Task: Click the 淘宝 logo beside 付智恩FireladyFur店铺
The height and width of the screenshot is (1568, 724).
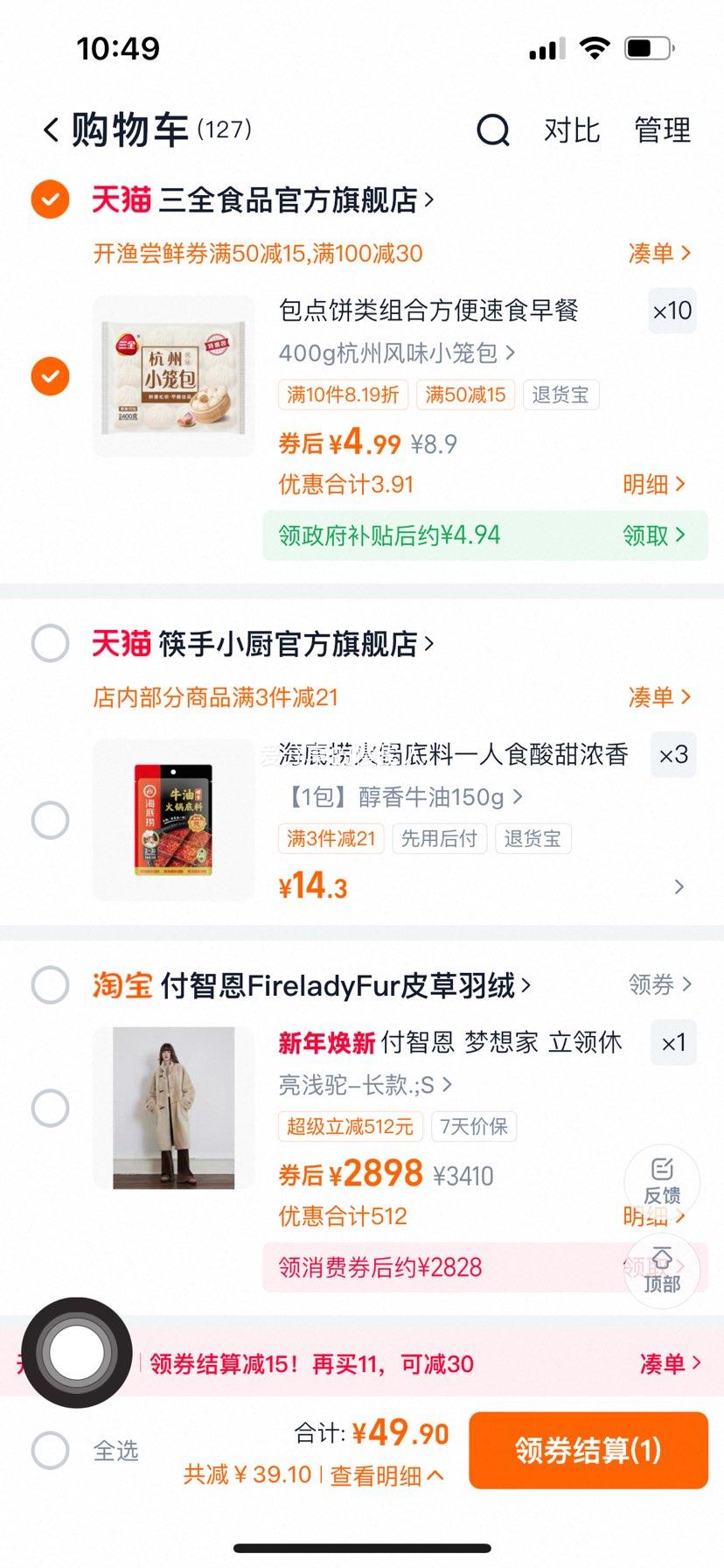Action: coord(122,985)
